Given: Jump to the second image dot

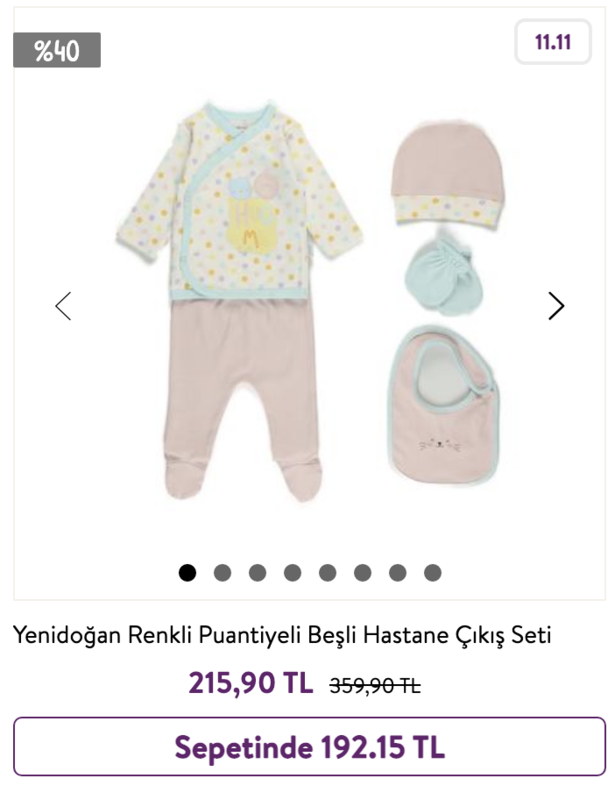Looking at the screenshot, I should (x=222, y=573).
